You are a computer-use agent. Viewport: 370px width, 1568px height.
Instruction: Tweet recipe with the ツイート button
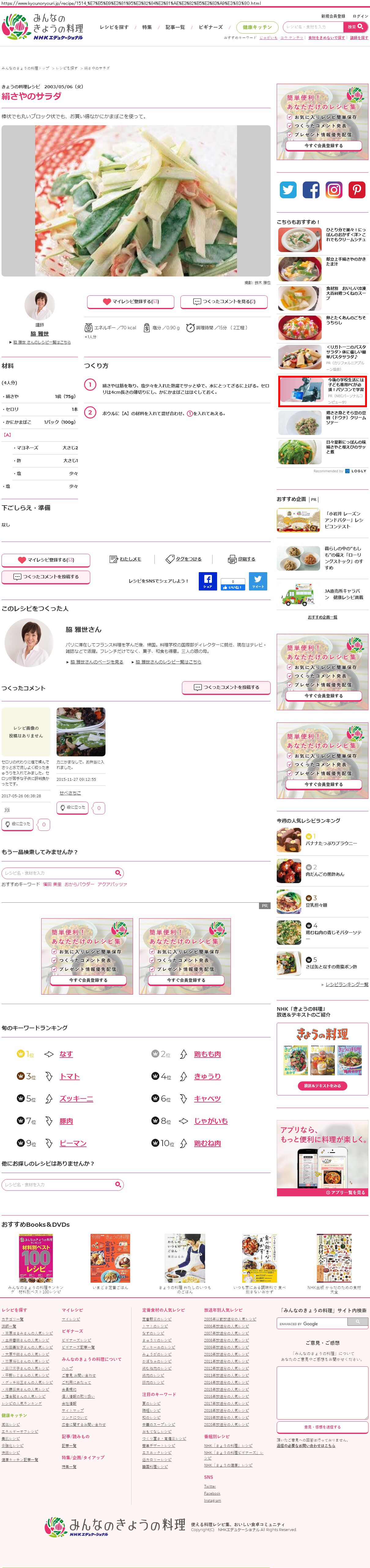(x=258, y=581)
